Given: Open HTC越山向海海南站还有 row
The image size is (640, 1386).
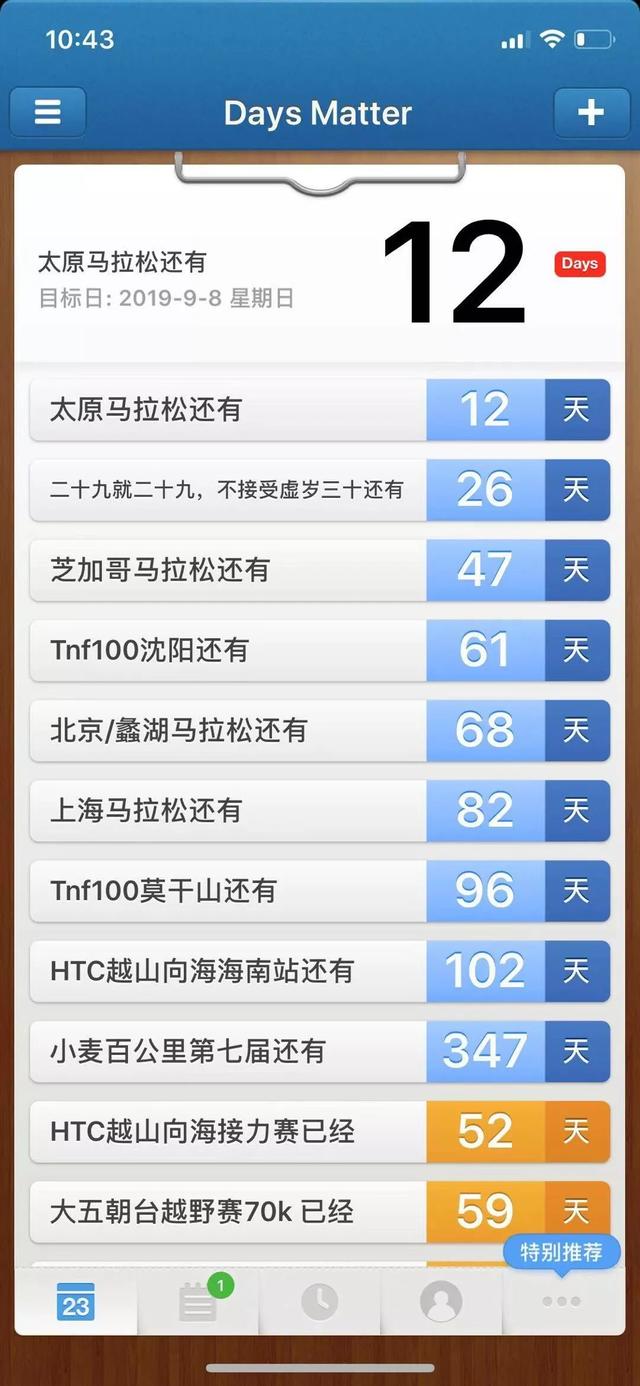Looking at the screenshot, I should [x=320, y=970].
